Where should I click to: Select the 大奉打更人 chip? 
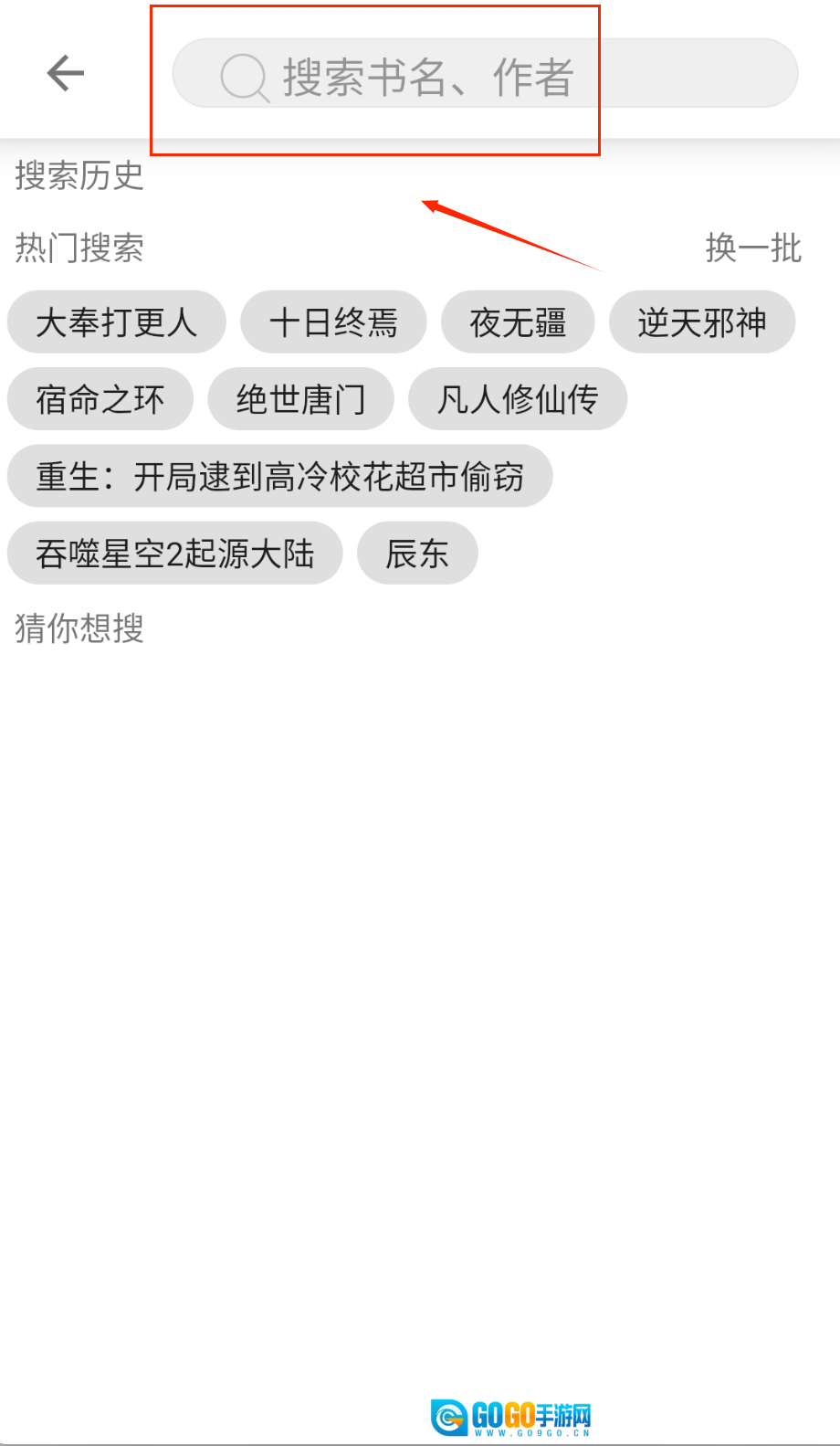point(116,322)
